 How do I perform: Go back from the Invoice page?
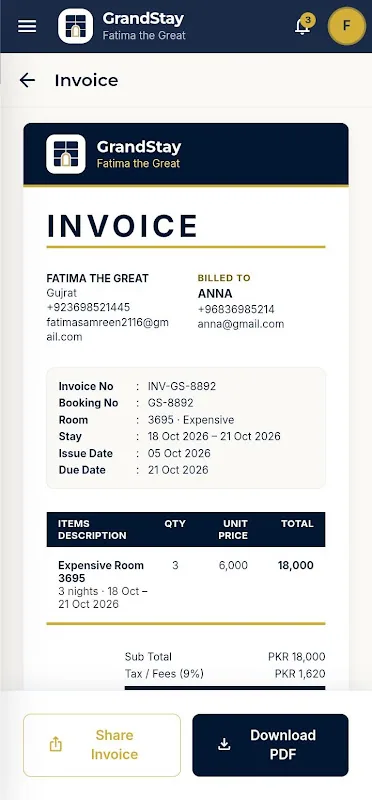27,80
